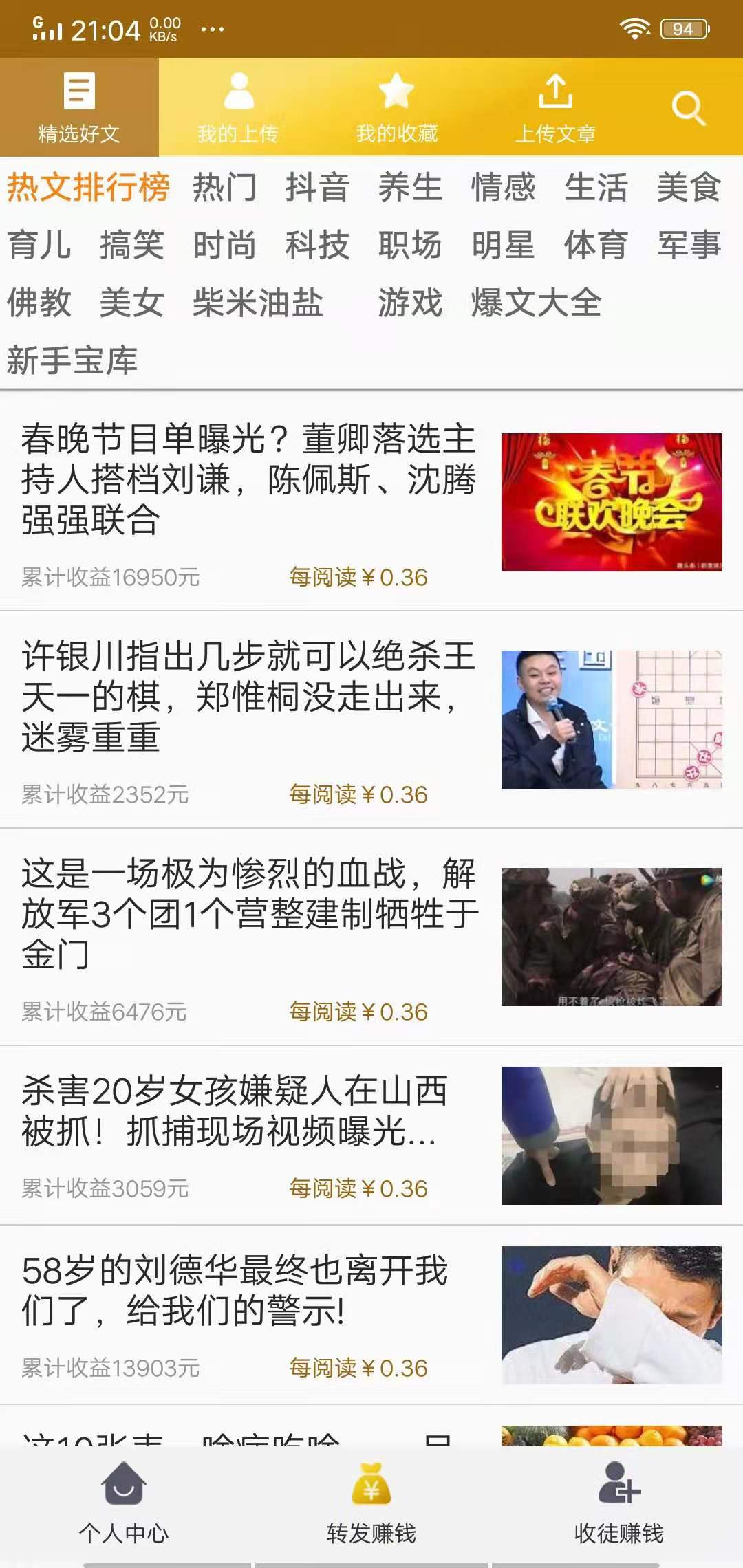Tap the 上传文章 upload icon
743x1568 pixels.
tap(557, 103)
